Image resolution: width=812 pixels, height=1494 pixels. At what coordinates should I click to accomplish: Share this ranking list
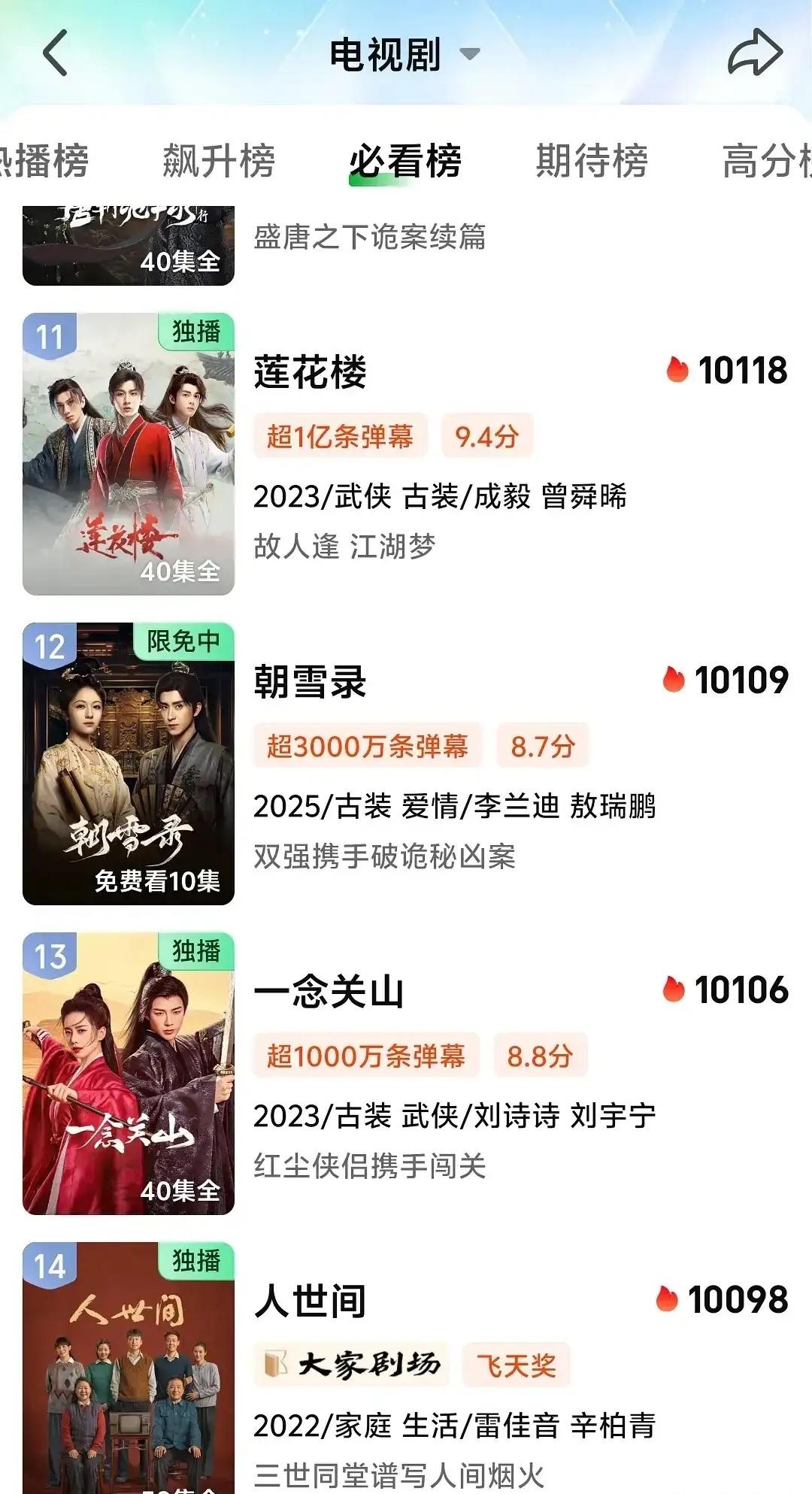(755, 53)
